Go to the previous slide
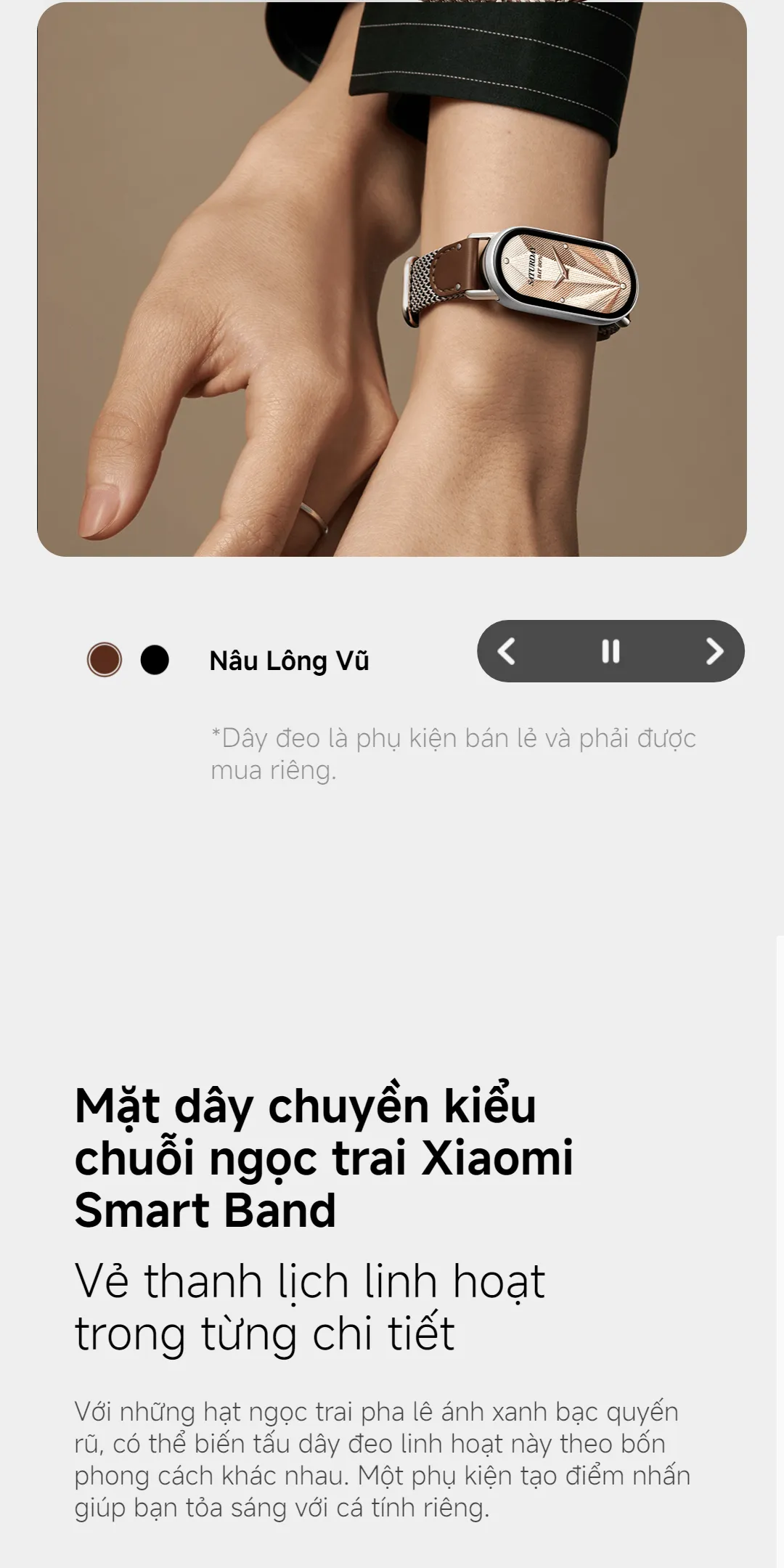 click(507, 651)
